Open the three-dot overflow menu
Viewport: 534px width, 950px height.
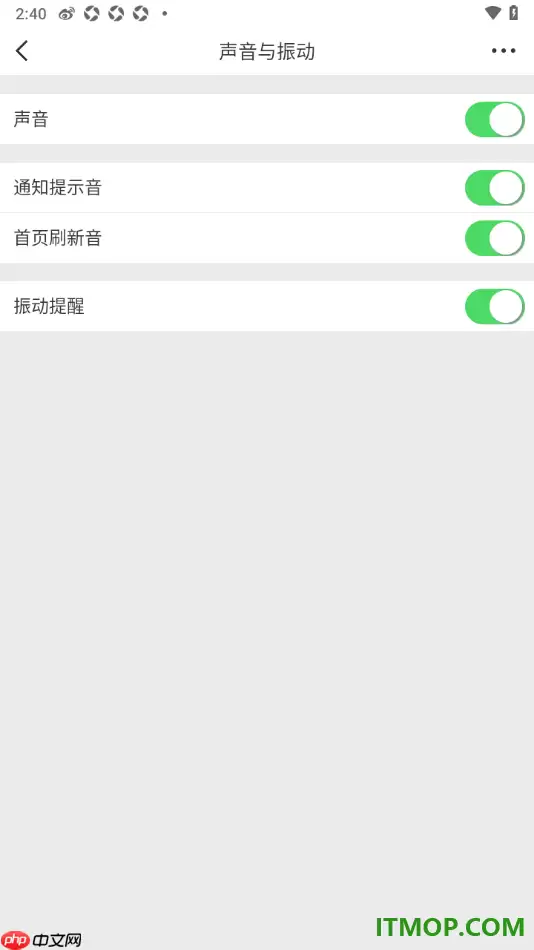[504, 51]
